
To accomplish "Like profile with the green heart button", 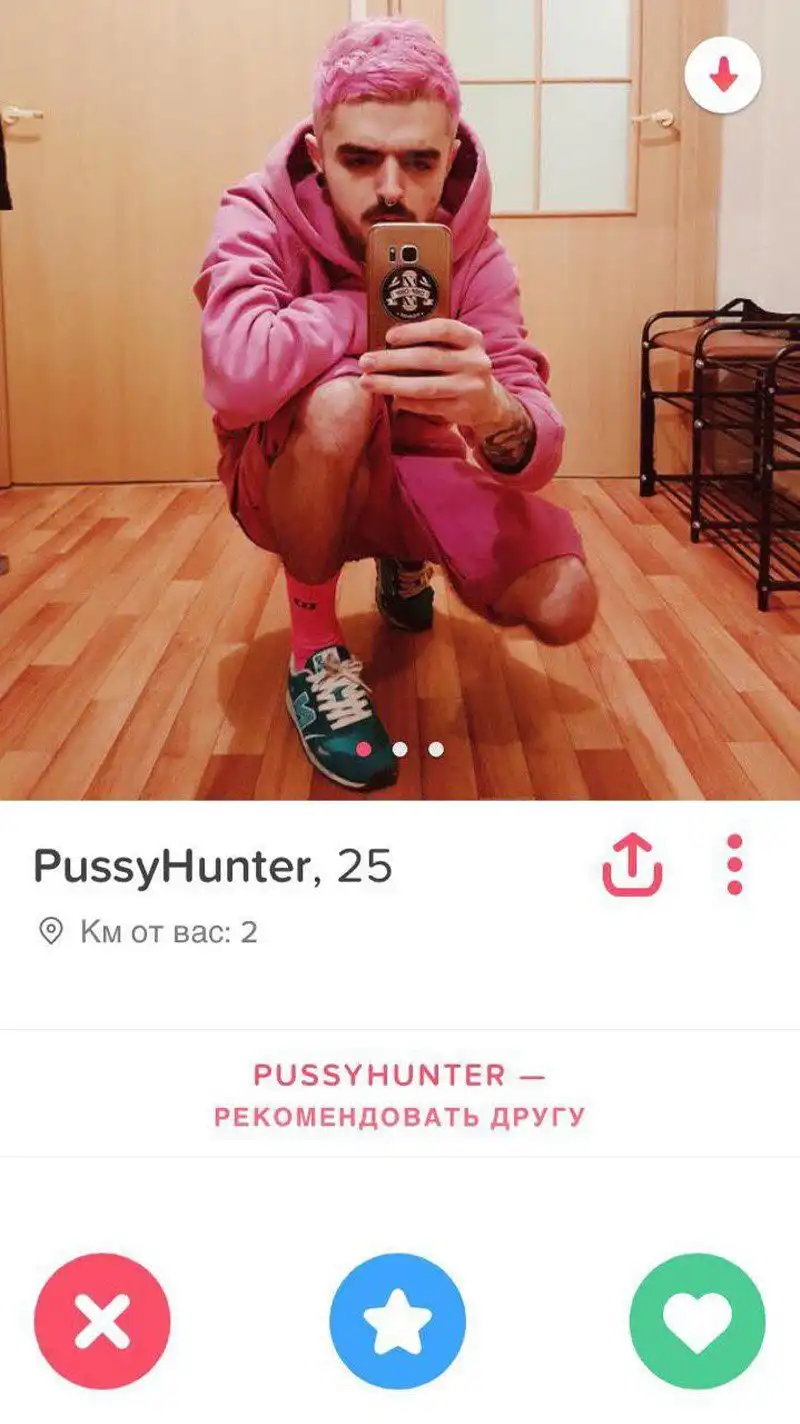I will pos(697,1321).
